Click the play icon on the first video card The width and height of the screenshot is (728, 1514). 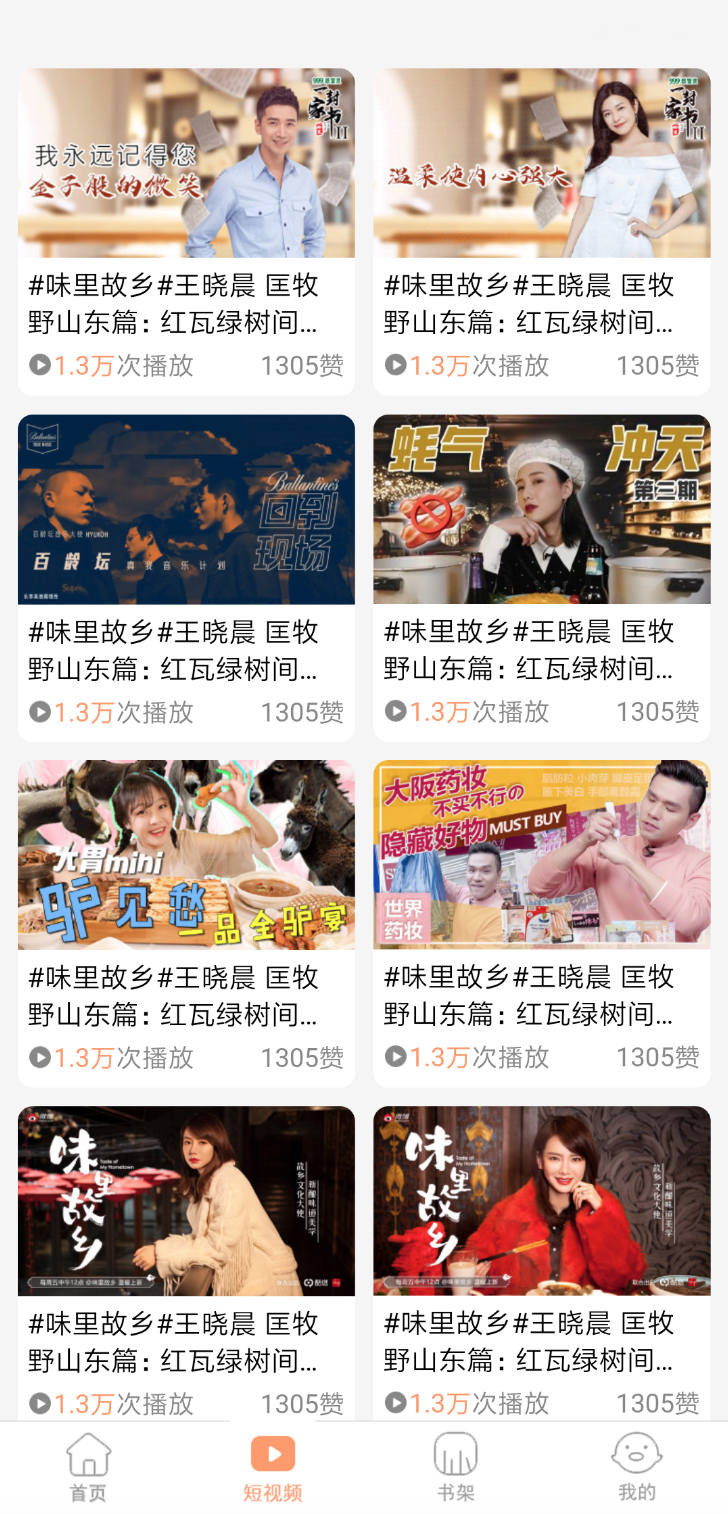[38, 365]
